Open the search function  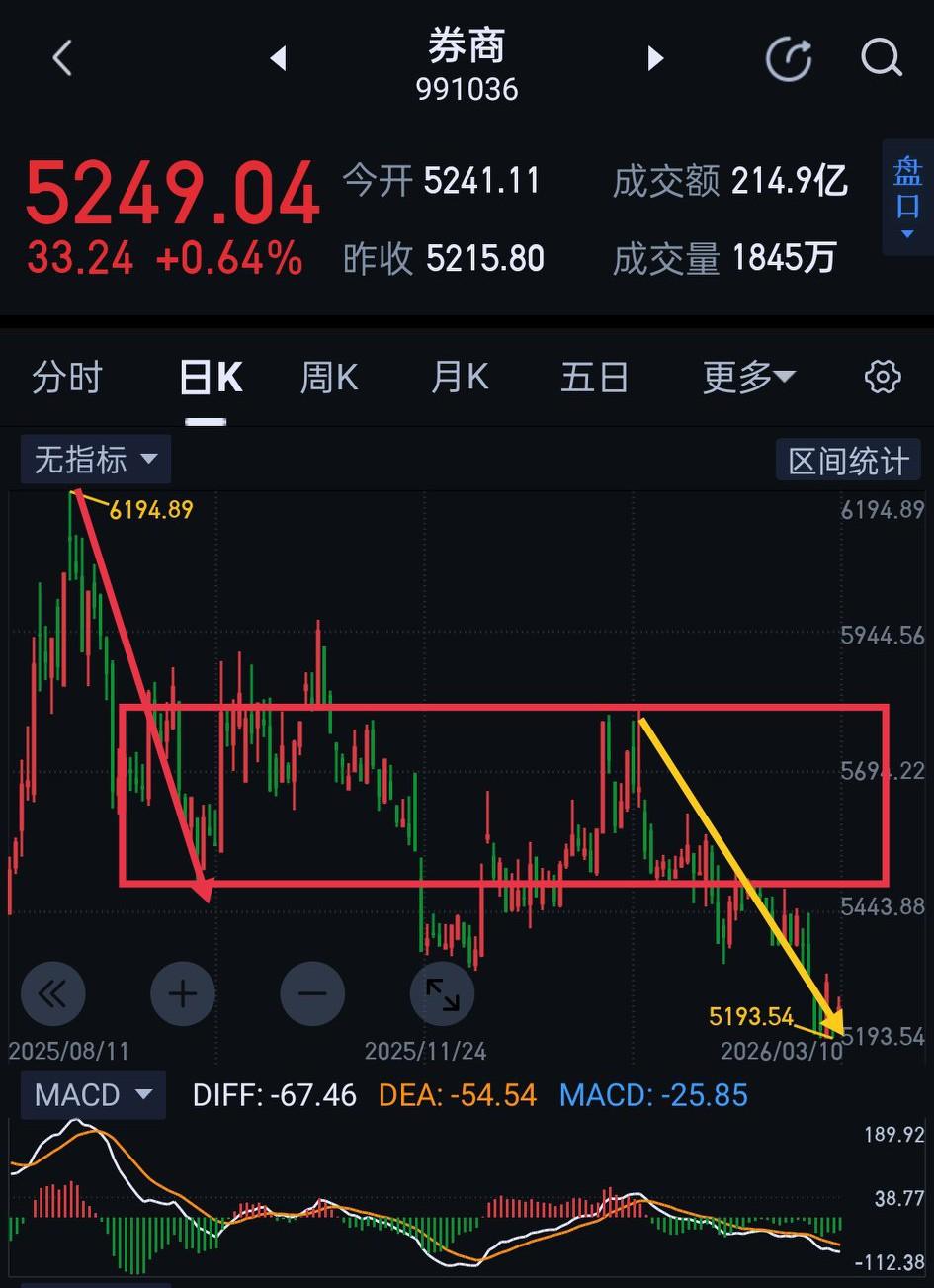click(880, 57)
